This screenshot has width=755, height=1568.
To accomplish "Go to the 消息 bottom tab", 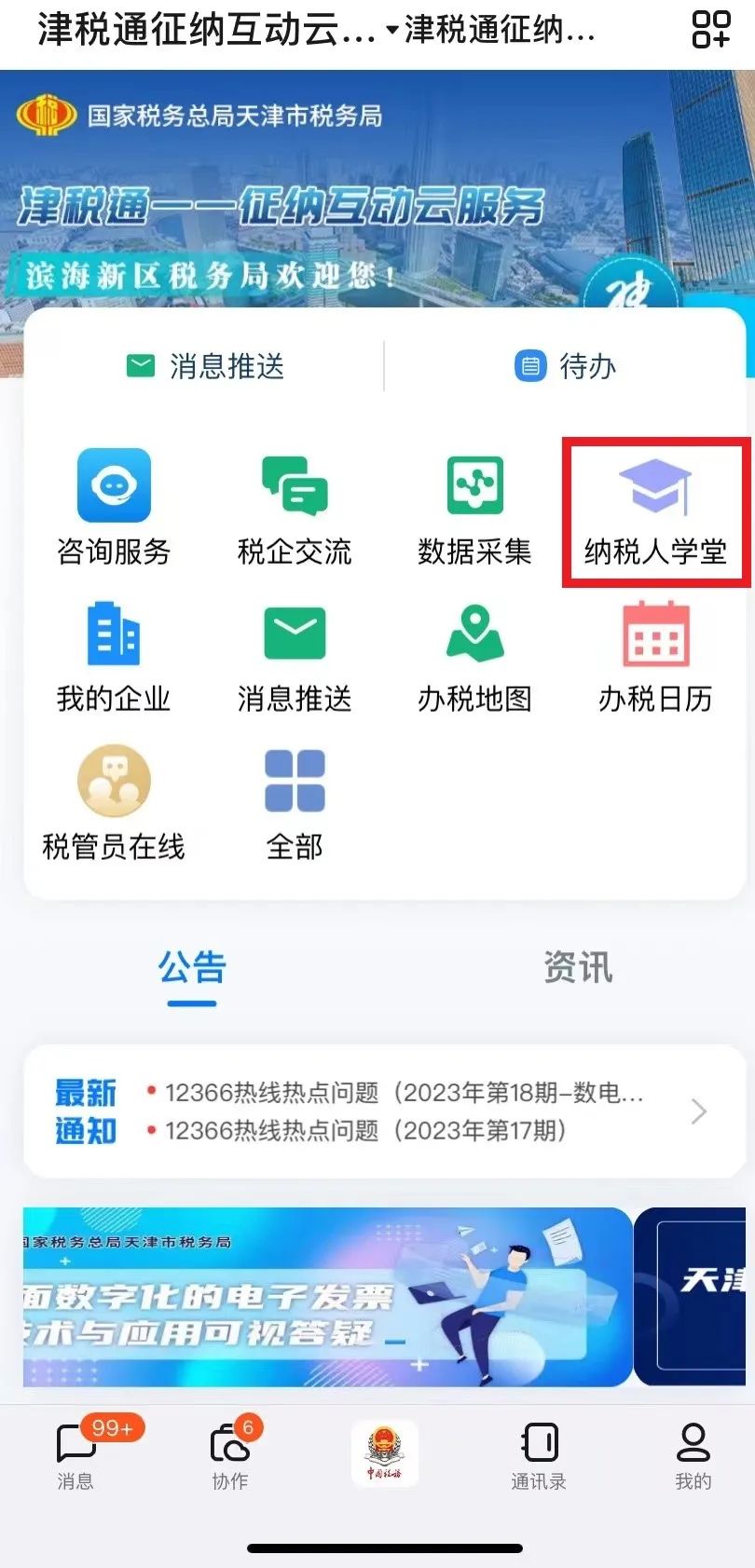I will point(75,1455).
